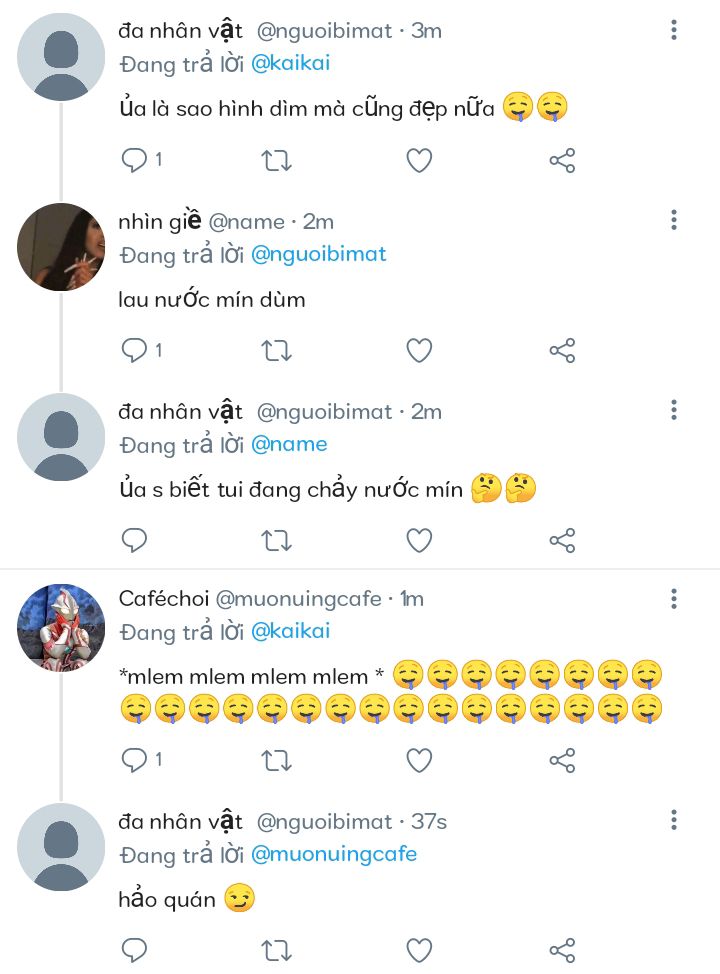This screenshot has width=720, height=974.
Task: Reply to the "hảo quán" tweet
Action: tap(134, 950)
